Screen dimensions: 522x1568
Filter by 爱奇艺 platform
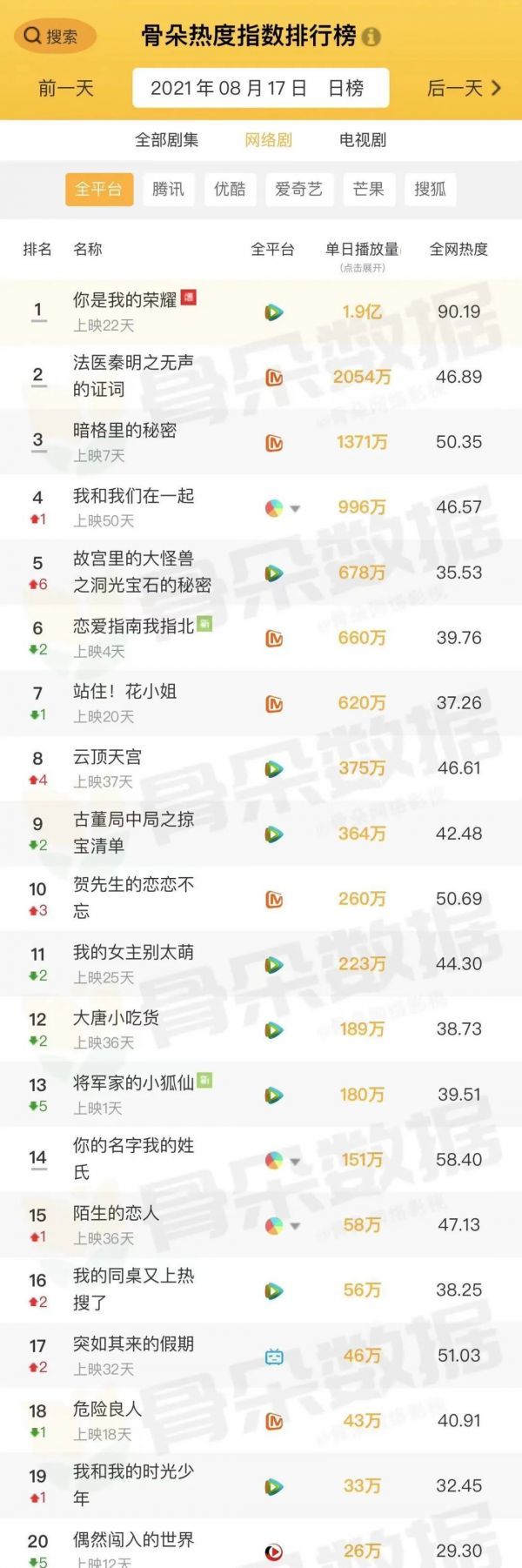coord(298,189)
